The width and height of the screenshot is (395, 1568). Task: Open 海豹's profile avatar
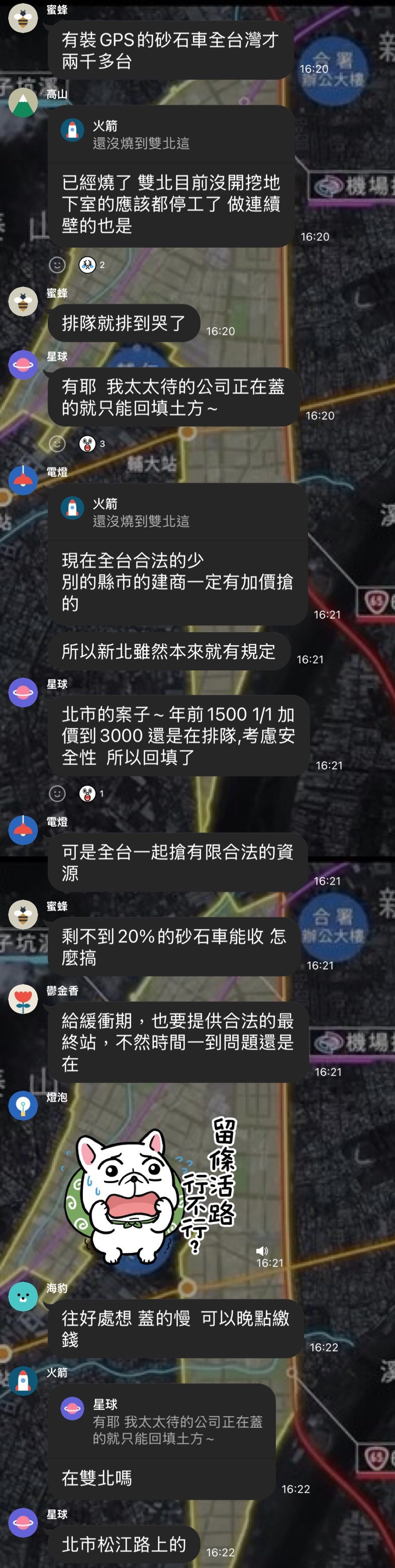23,1296
